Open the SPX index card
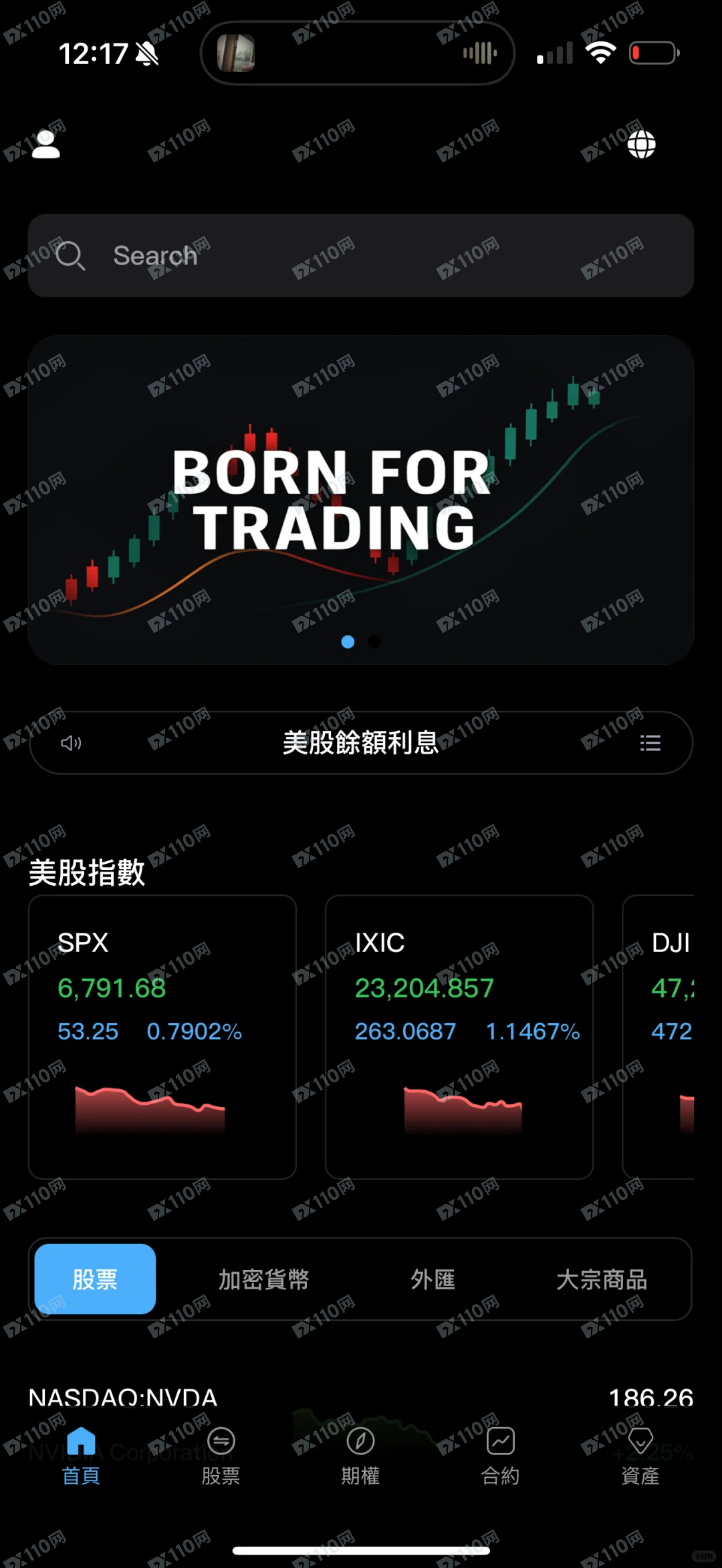This screenshot has height=1568, width=722. coord(162,1037)
